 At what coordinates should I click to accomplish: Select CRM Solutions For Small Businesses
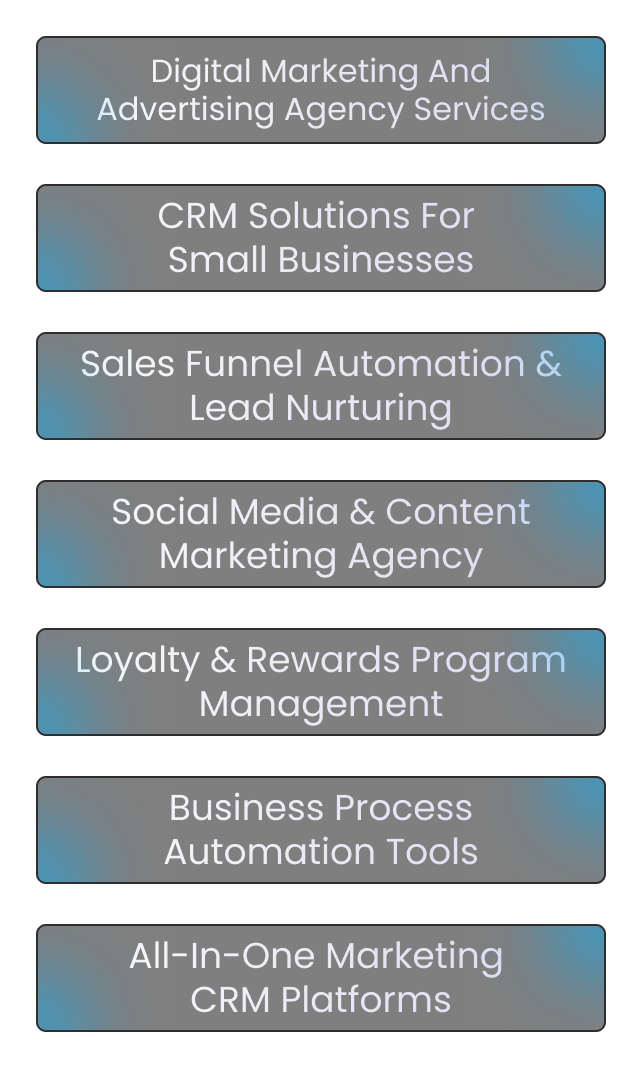click(x=321, y=238)
